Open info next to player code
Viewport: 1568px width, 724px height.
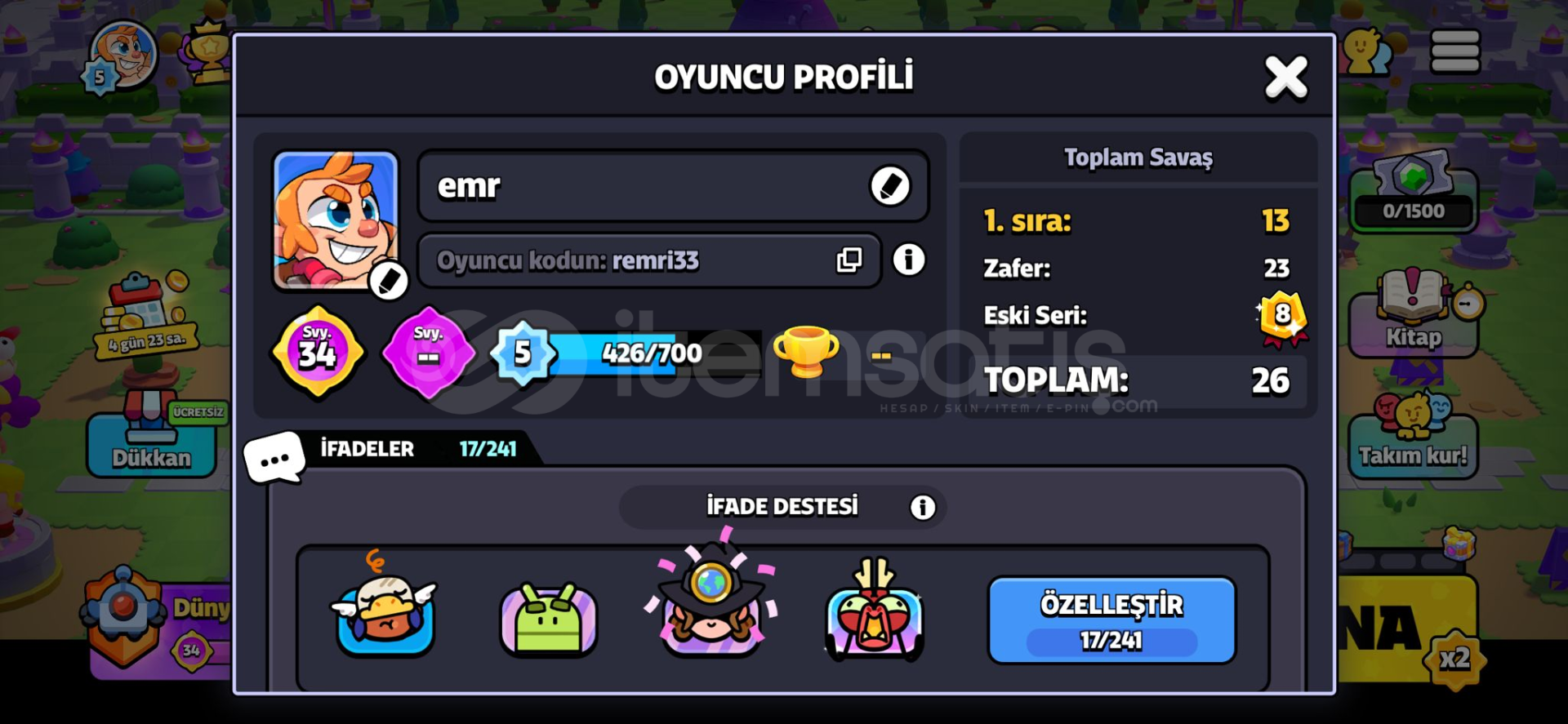coord(908,260)
